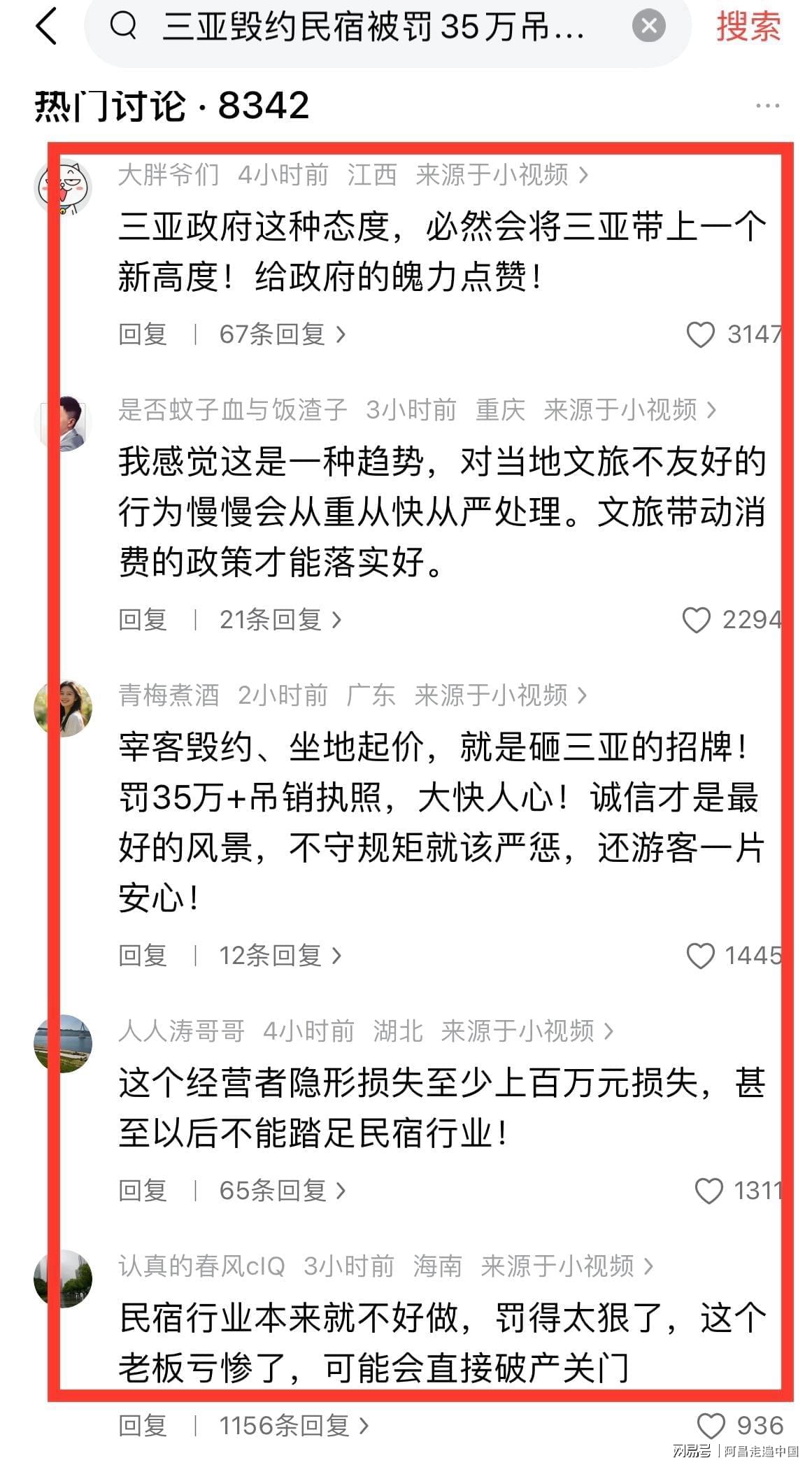Open 来源于小视频 link on 认真的春风cIQ's comment
This screenshot has width=812, height=1465.
(566, 1266)
